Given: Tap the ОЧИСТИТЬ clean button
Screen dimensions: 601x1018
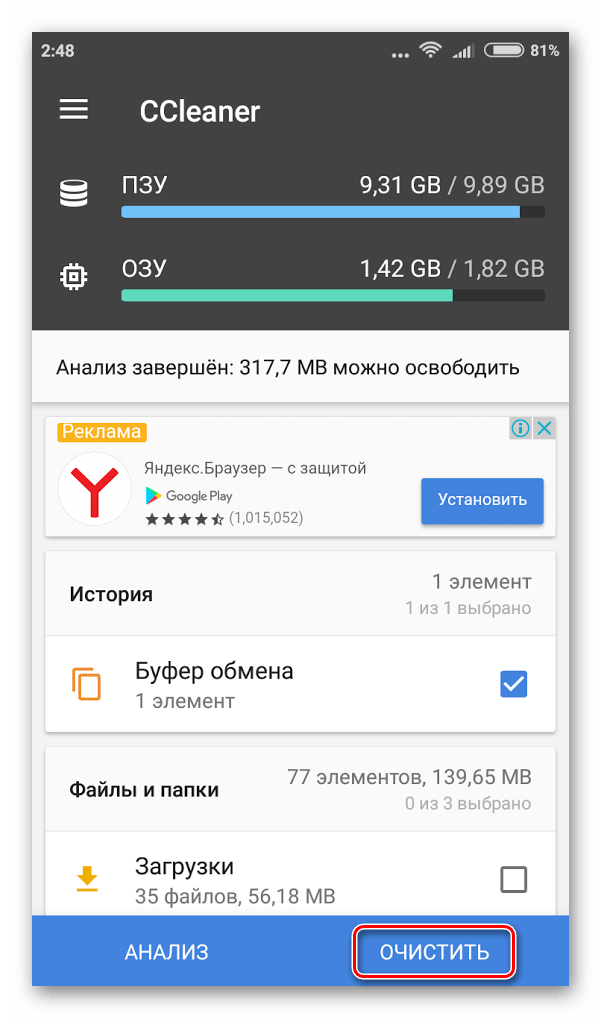Looking at the screenshot, I should pos(434,952).
